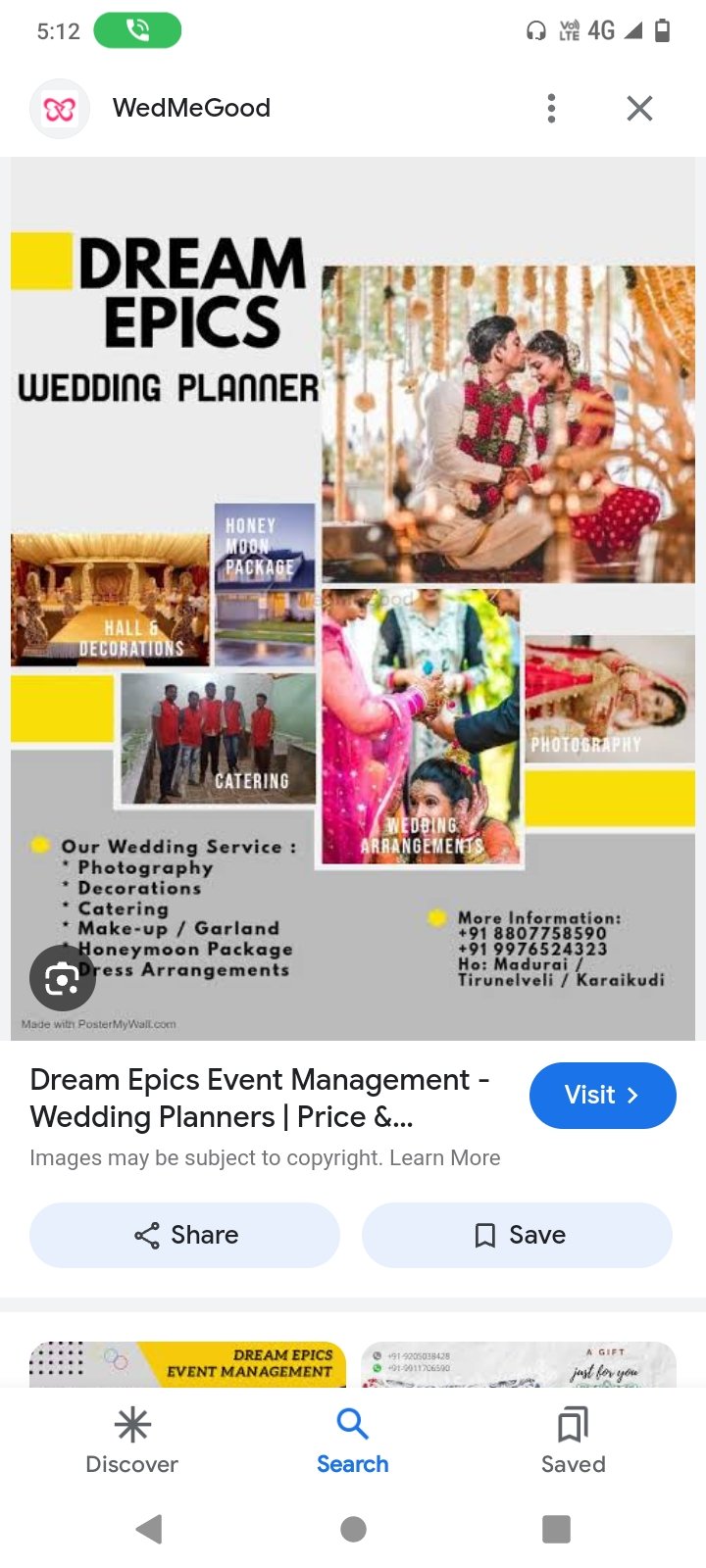Go to the home screen
The image size is (706, 1568).
click(353, 1529)
